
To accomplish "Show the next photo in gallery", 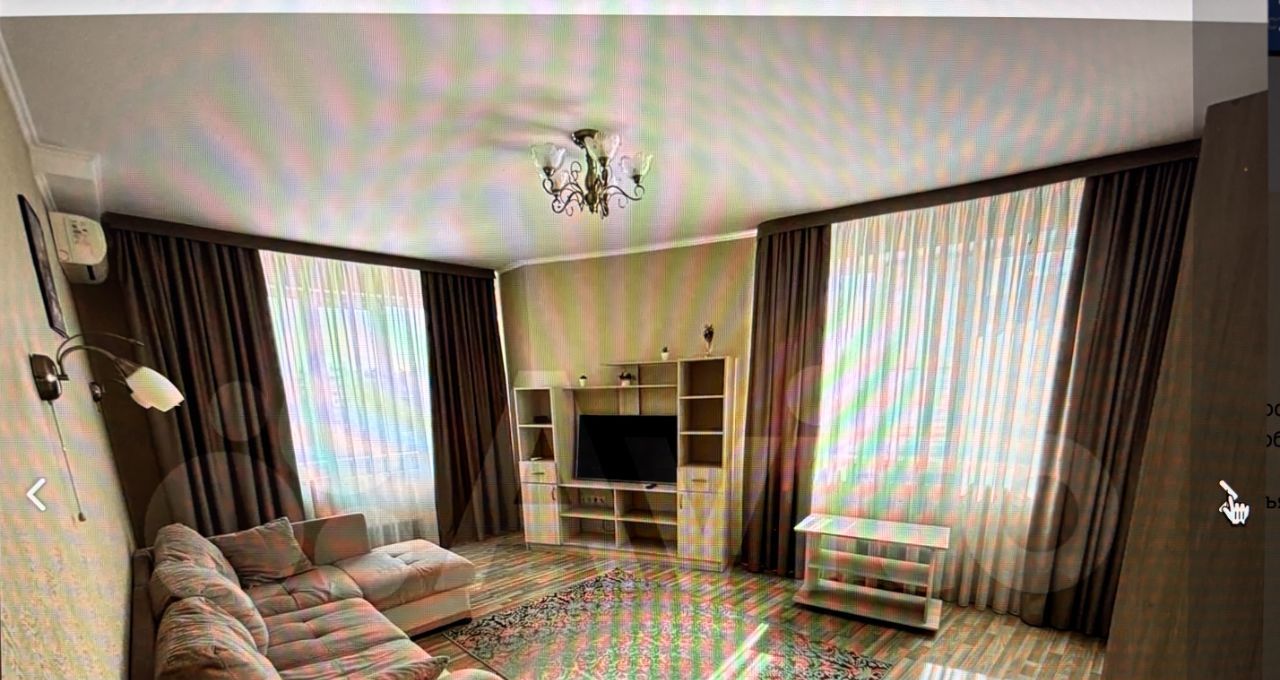I will (1226, 495).
